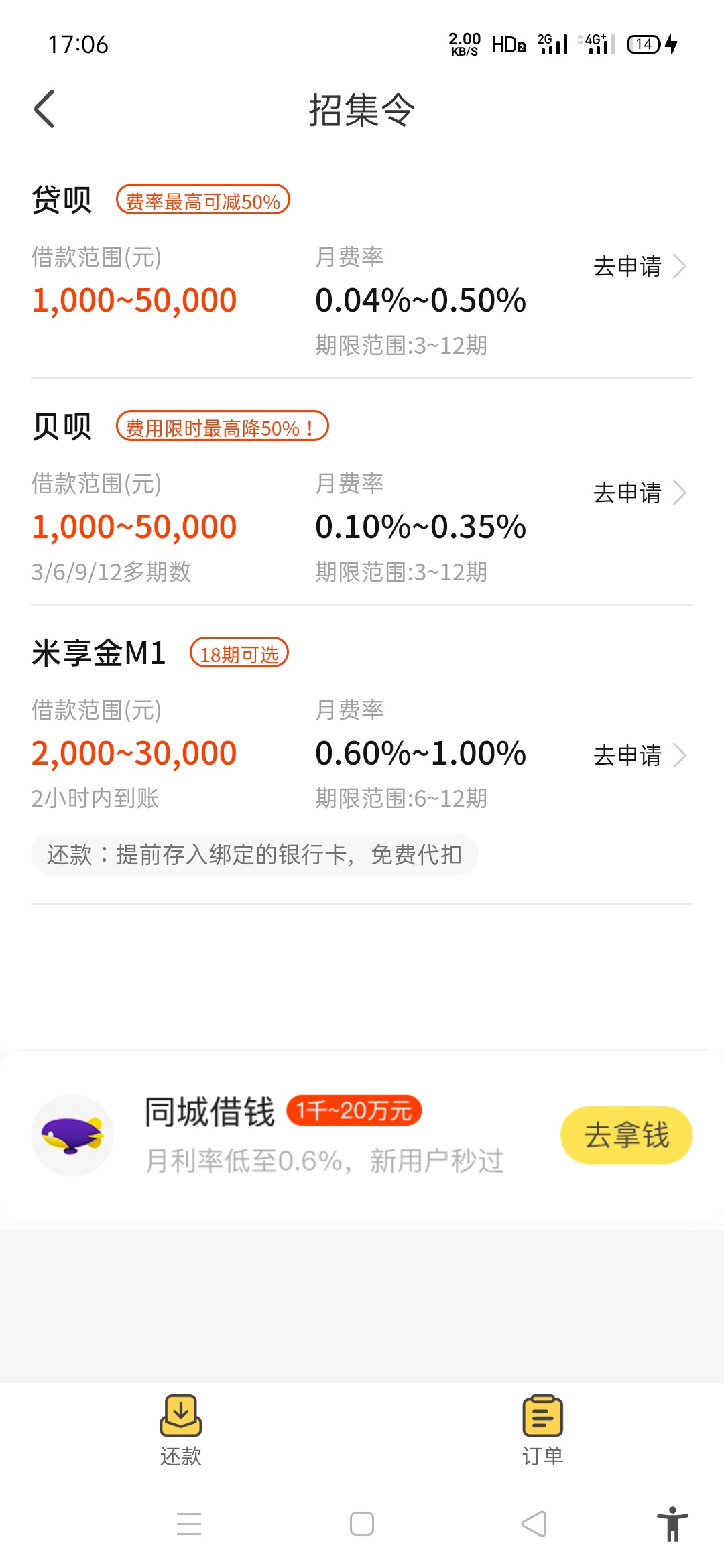Tap 去申请 for the 贝呗 loan
This screenshot has width=724, height=1568.
click(639, 493)
